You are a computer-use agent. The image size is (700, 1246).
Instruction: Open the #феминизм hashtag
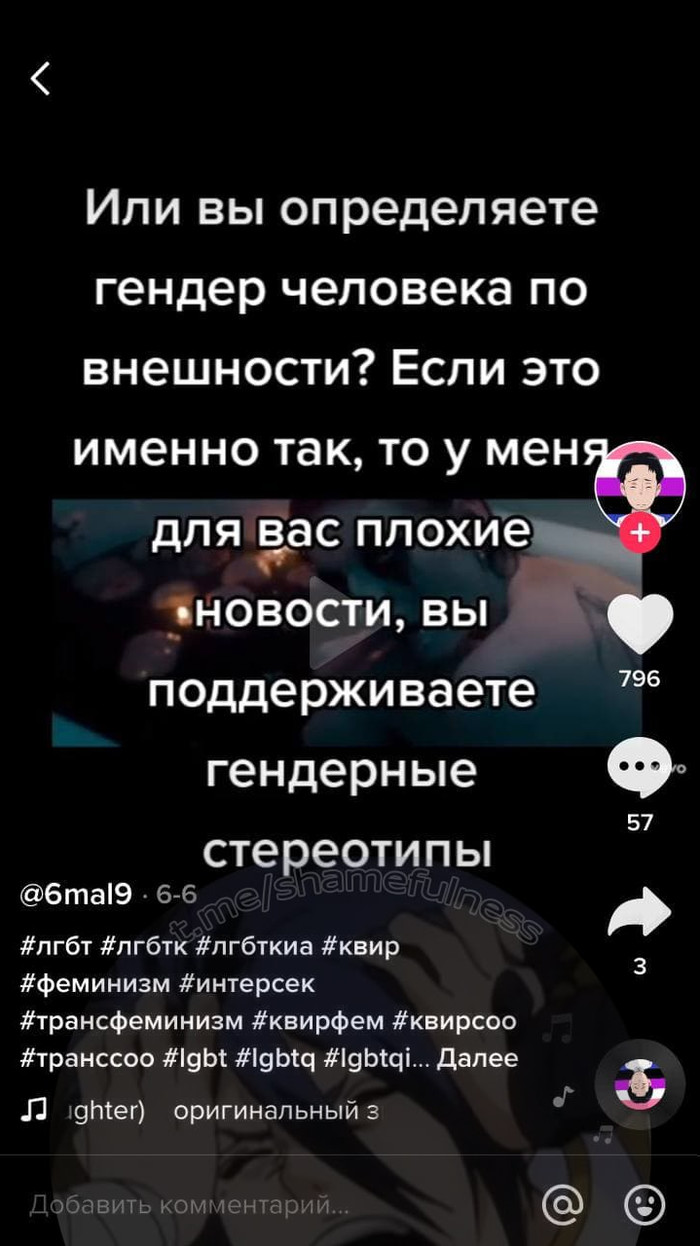94,984
